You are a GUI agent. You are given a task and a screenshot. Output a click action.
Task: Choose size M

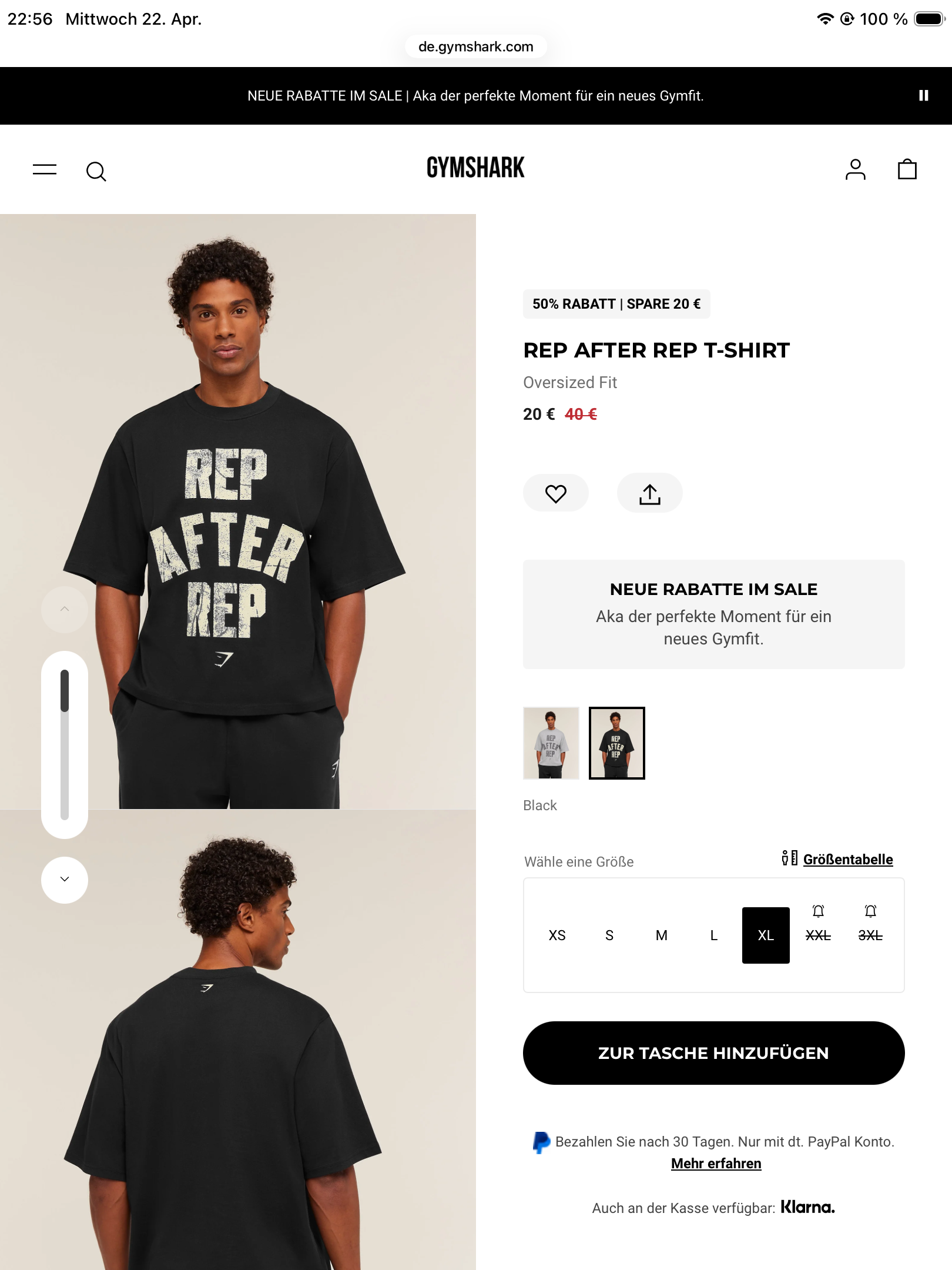coord(661,935)
